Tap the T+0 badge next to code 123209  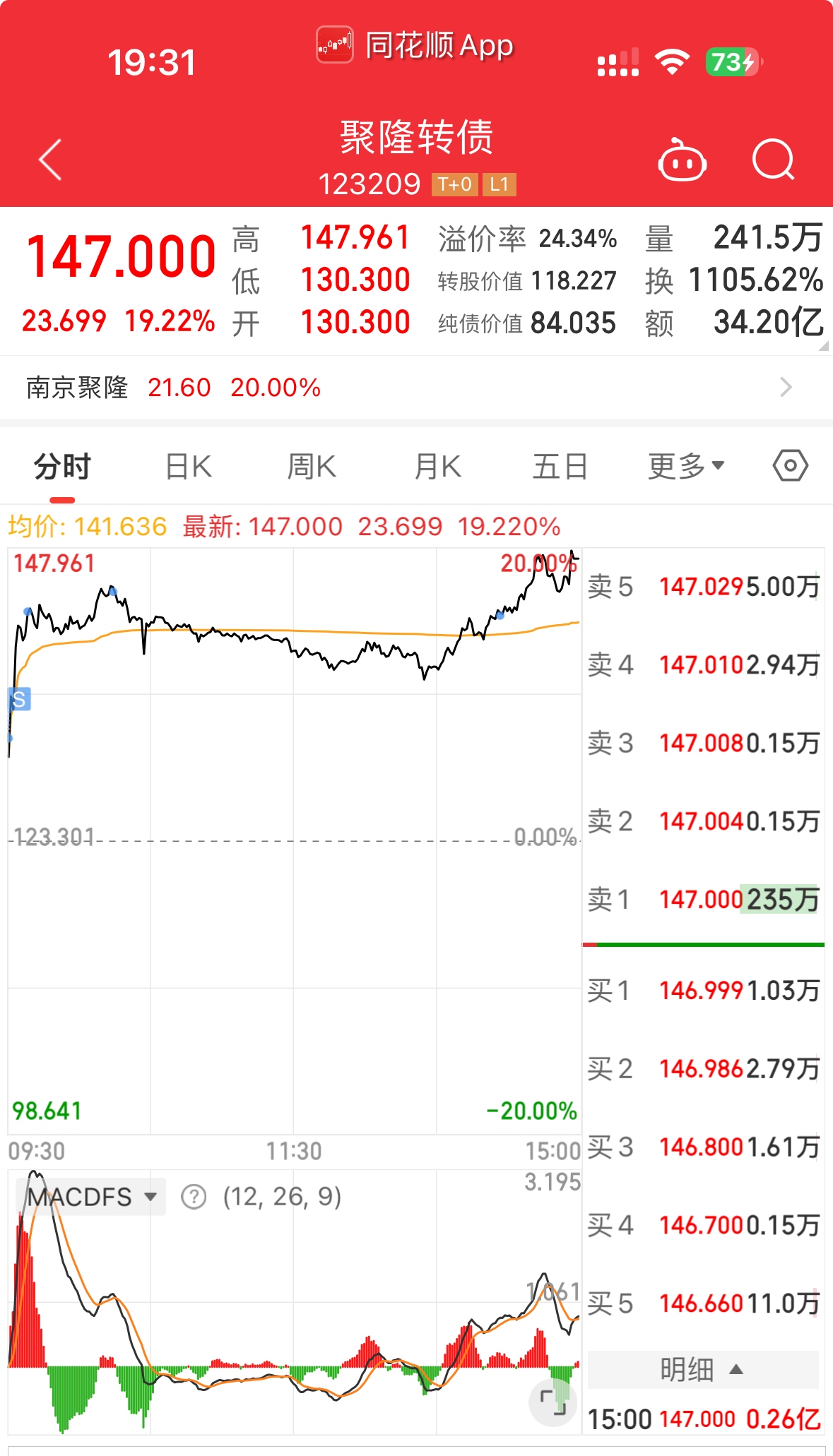pos(455,185)
